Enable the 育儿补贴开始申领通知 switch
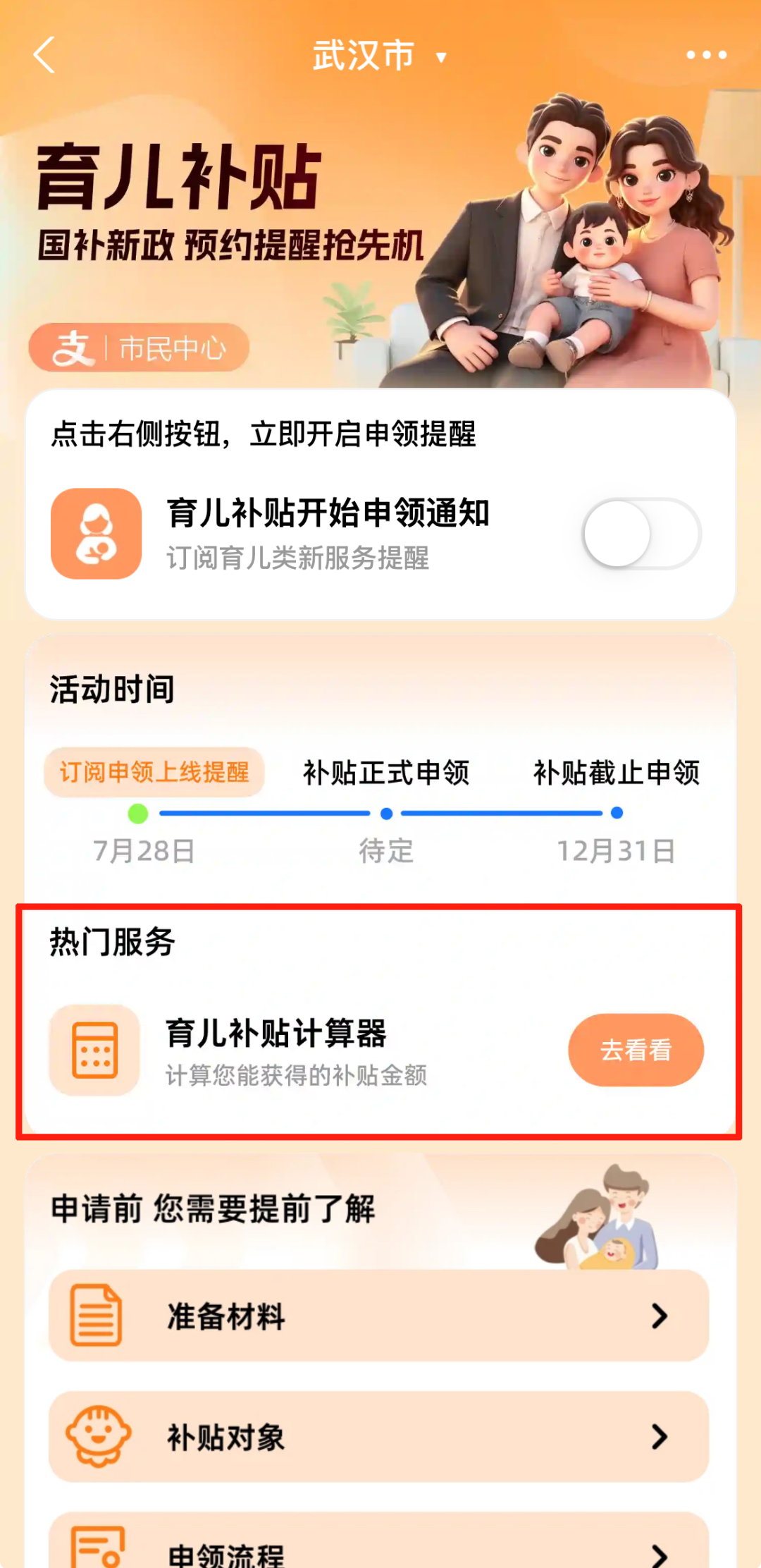The width and height of the screenshot is (761, 1568). [641, 534]
